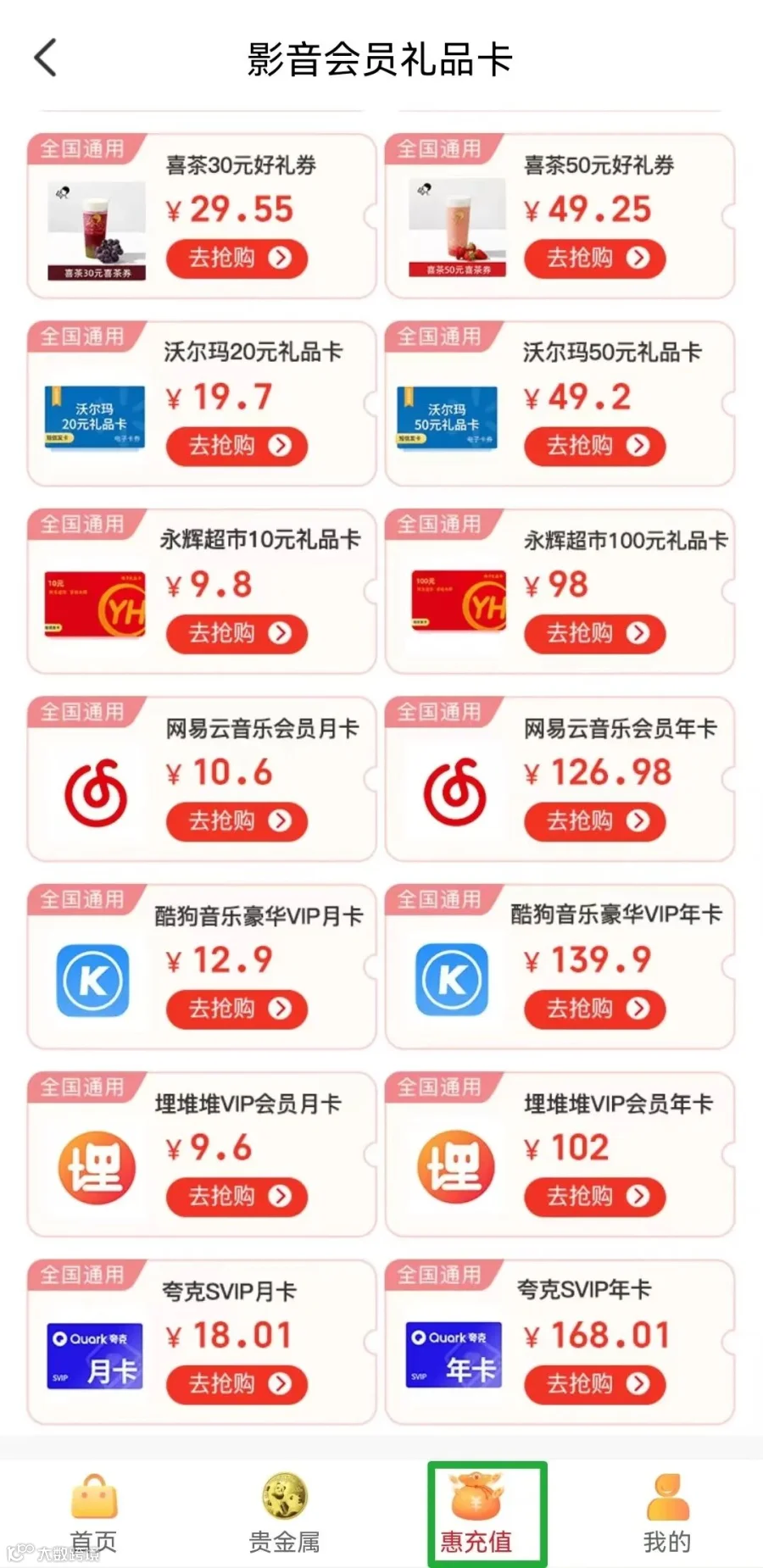Open the 贵金属 tab
This screenshot has width=763, height=1568.
(x=284, y=1514)
